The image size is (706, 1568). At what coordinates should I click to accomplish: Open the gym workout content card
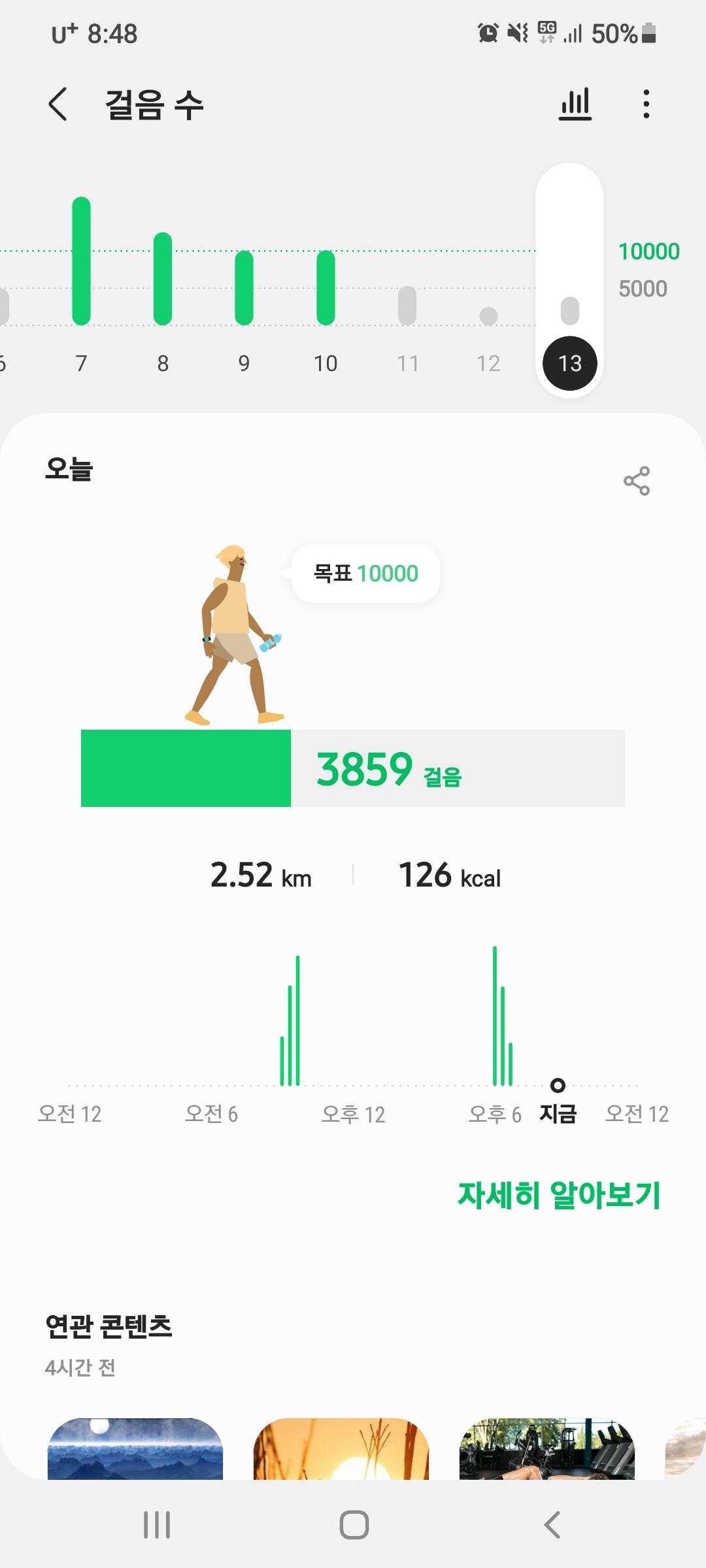[x=546, y=1448]
